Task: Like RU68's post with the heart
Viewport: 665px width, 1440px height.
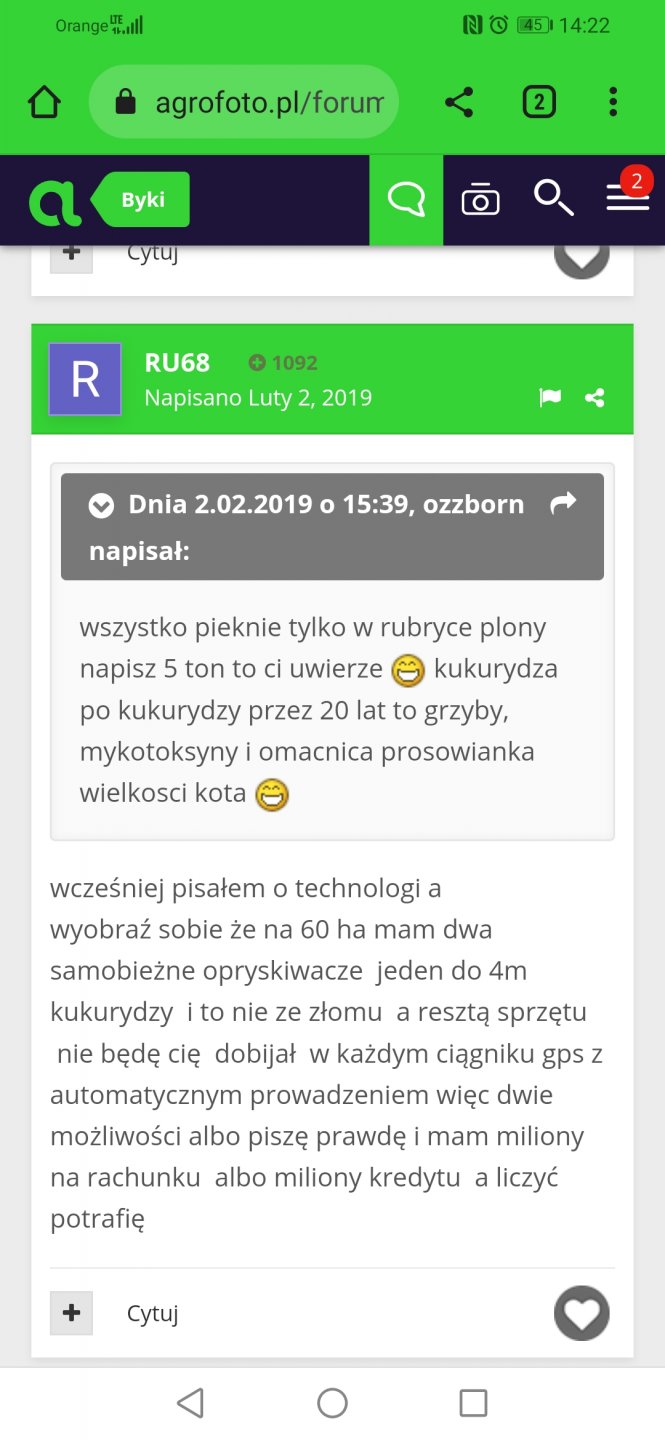Action: click(582, 1313)
